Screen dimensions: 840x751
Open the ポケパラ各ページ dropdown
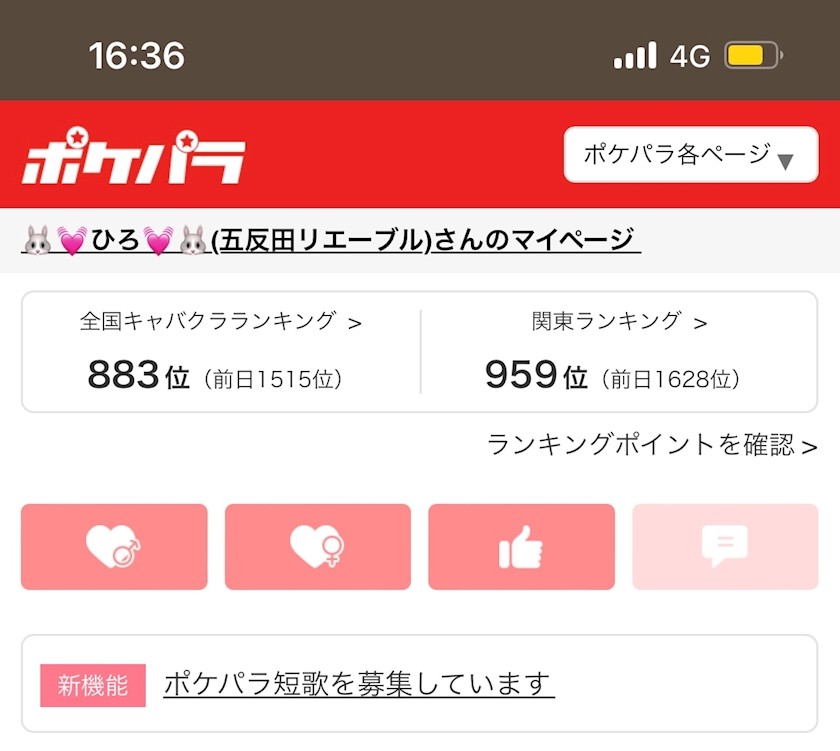pos(690,155)
